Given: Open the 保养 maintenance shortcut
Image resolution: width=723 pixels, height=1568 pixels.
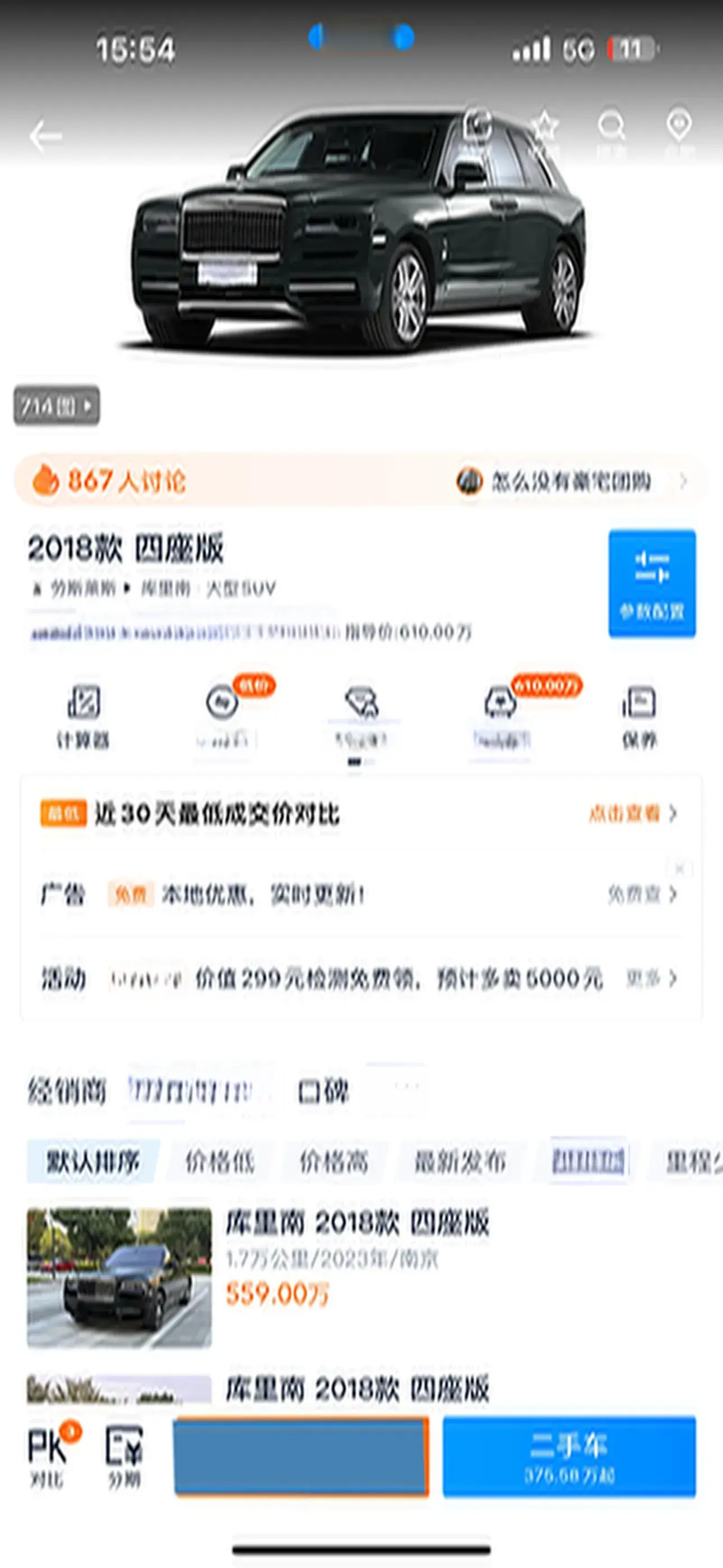Looking at the screenshot, I should click(639, 716).
